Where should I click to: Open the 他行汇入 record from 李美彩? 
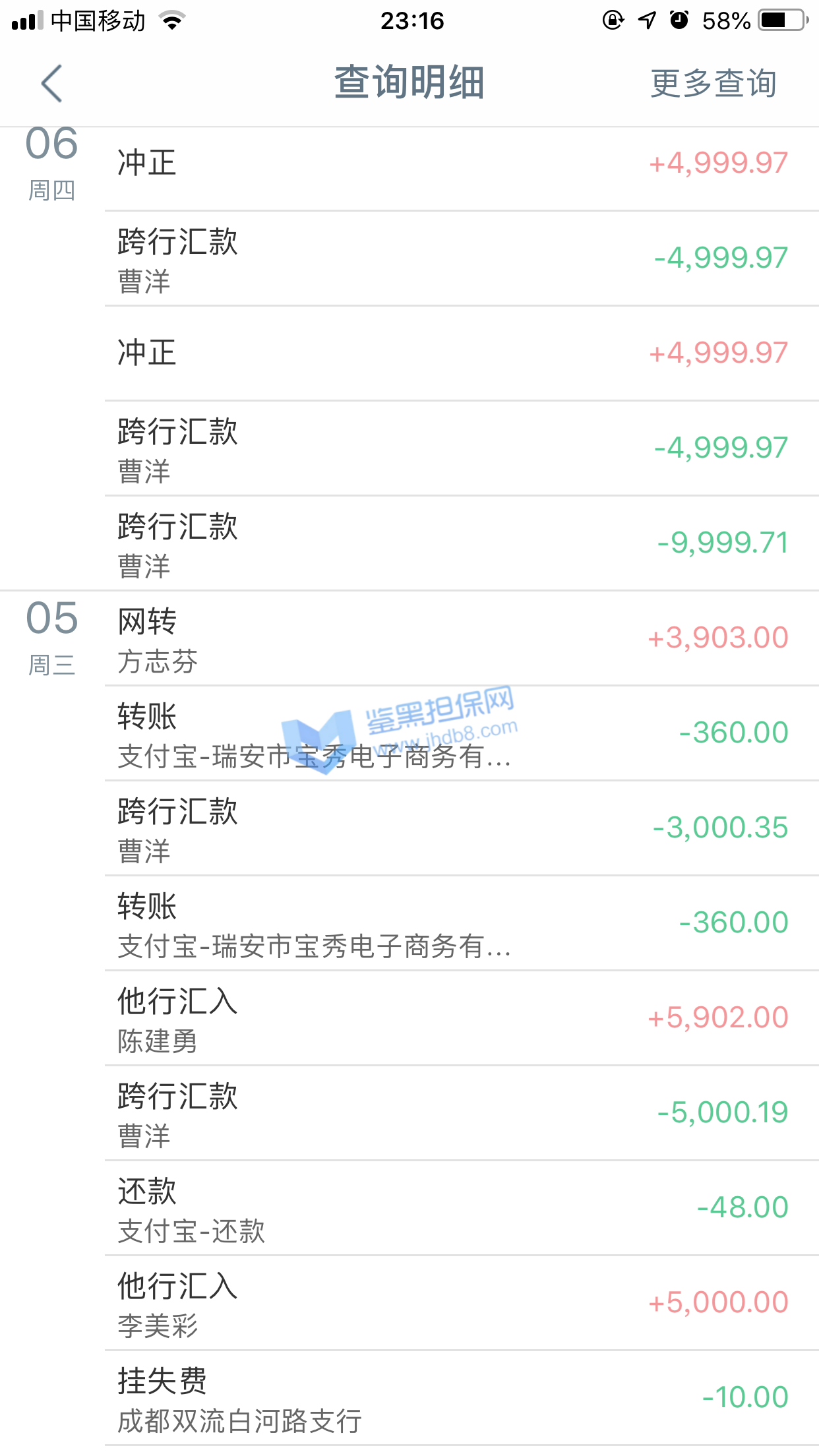point(455,1303)
